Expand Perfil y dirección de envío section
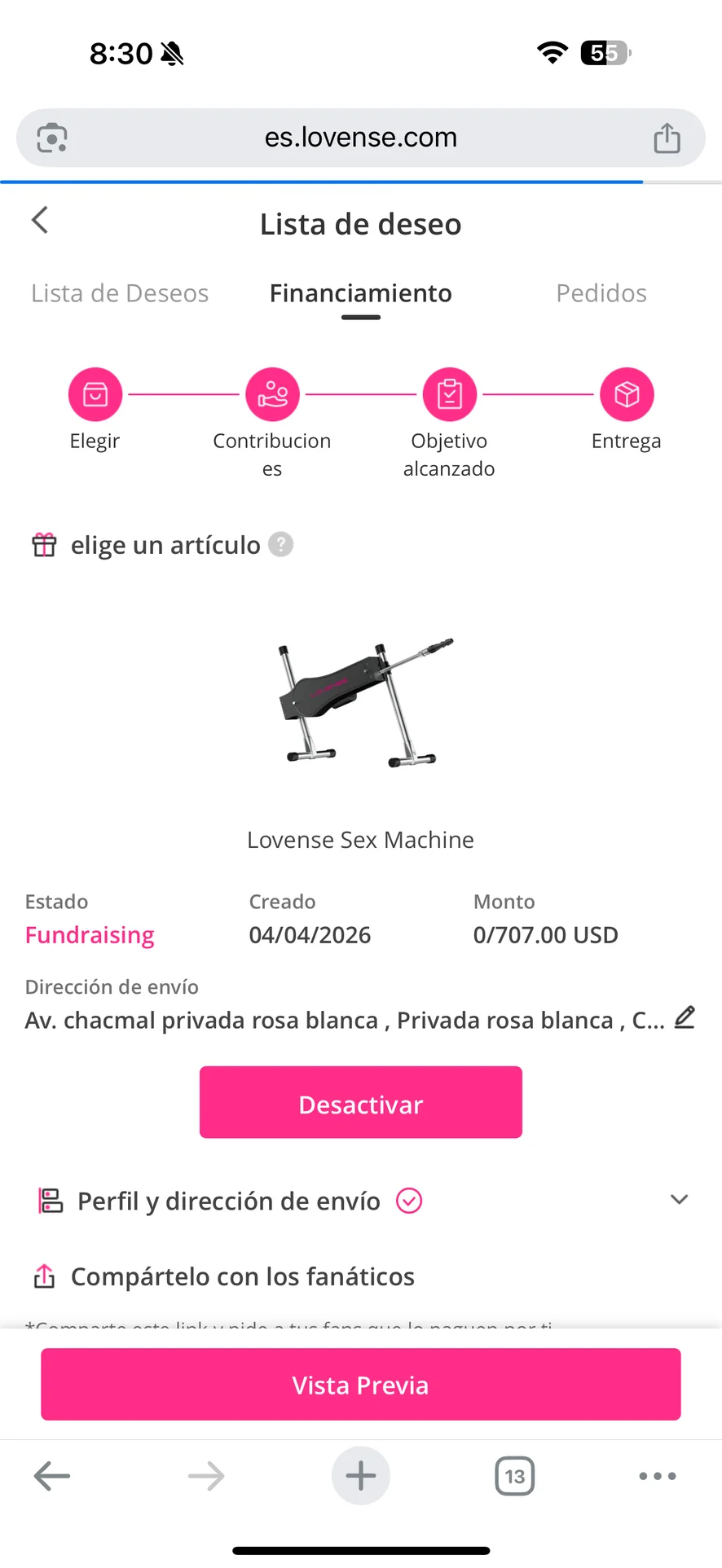This screenshot has height=1568, width=722. point(679,1200)
